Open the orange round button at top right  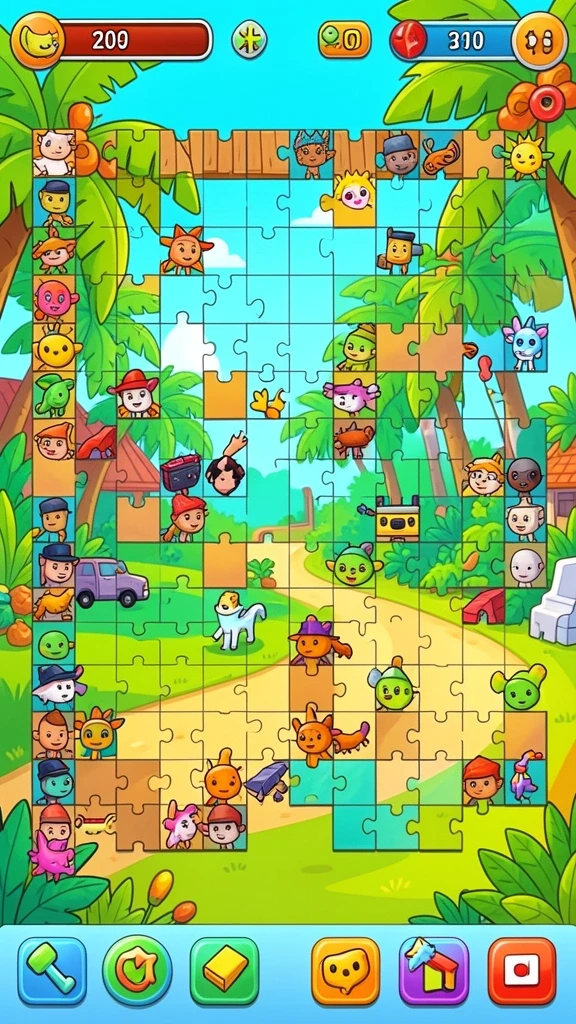click(x=539, y=40)
